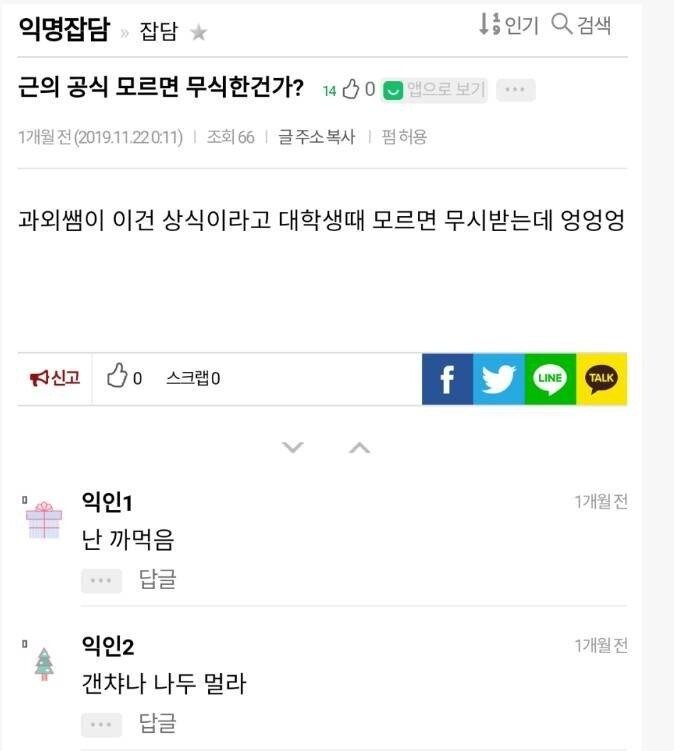Image resolution: width=674 pixels, height=751 pixels.
Task: Share the post on Twitter
Action: (x=498, y=378)
